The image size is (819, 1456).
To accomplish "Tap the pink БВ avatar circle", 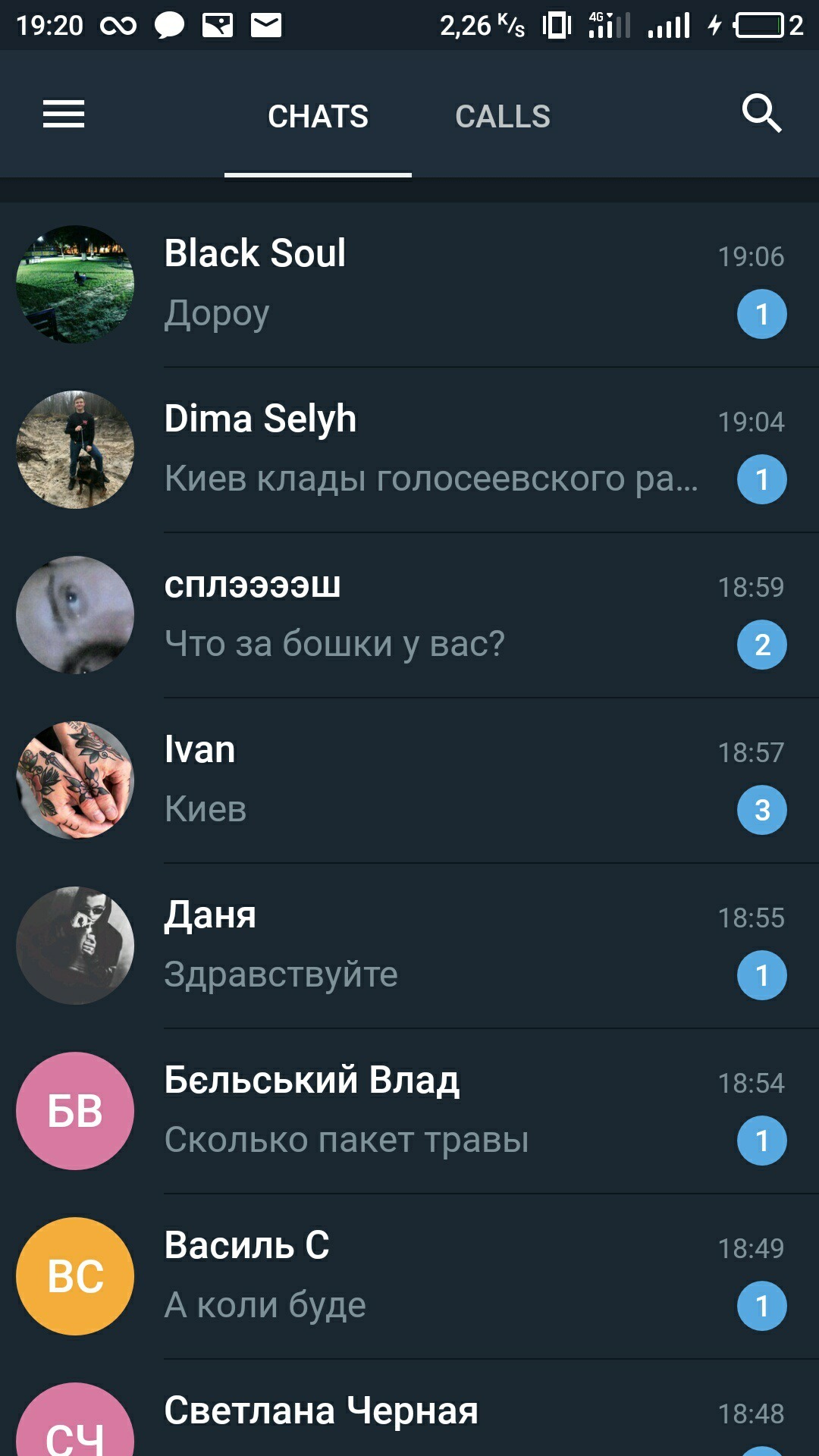I will (x=75, y=1112).
